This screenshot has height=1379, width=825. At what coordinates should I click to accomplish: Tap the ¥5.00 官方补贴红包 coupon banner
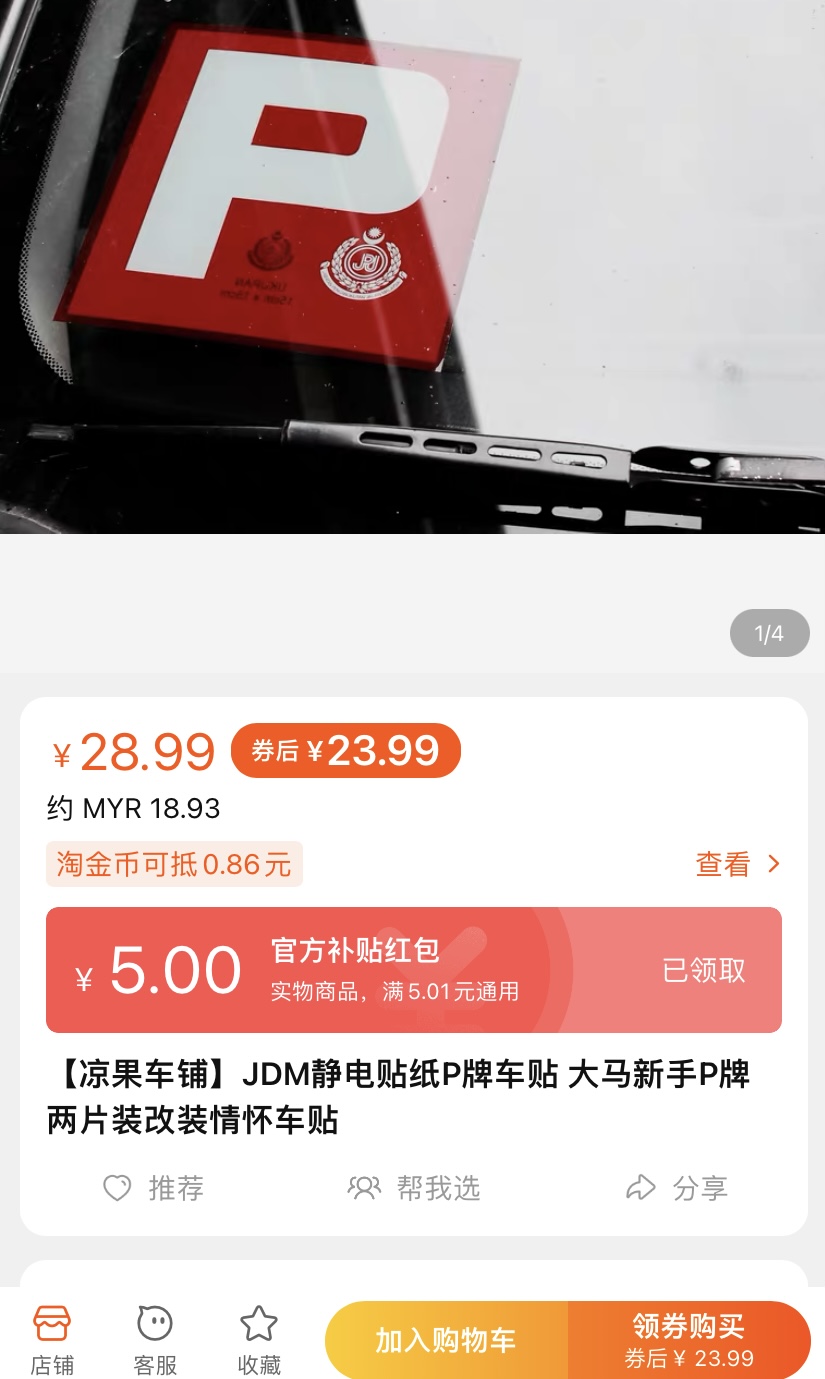[413, 969]
